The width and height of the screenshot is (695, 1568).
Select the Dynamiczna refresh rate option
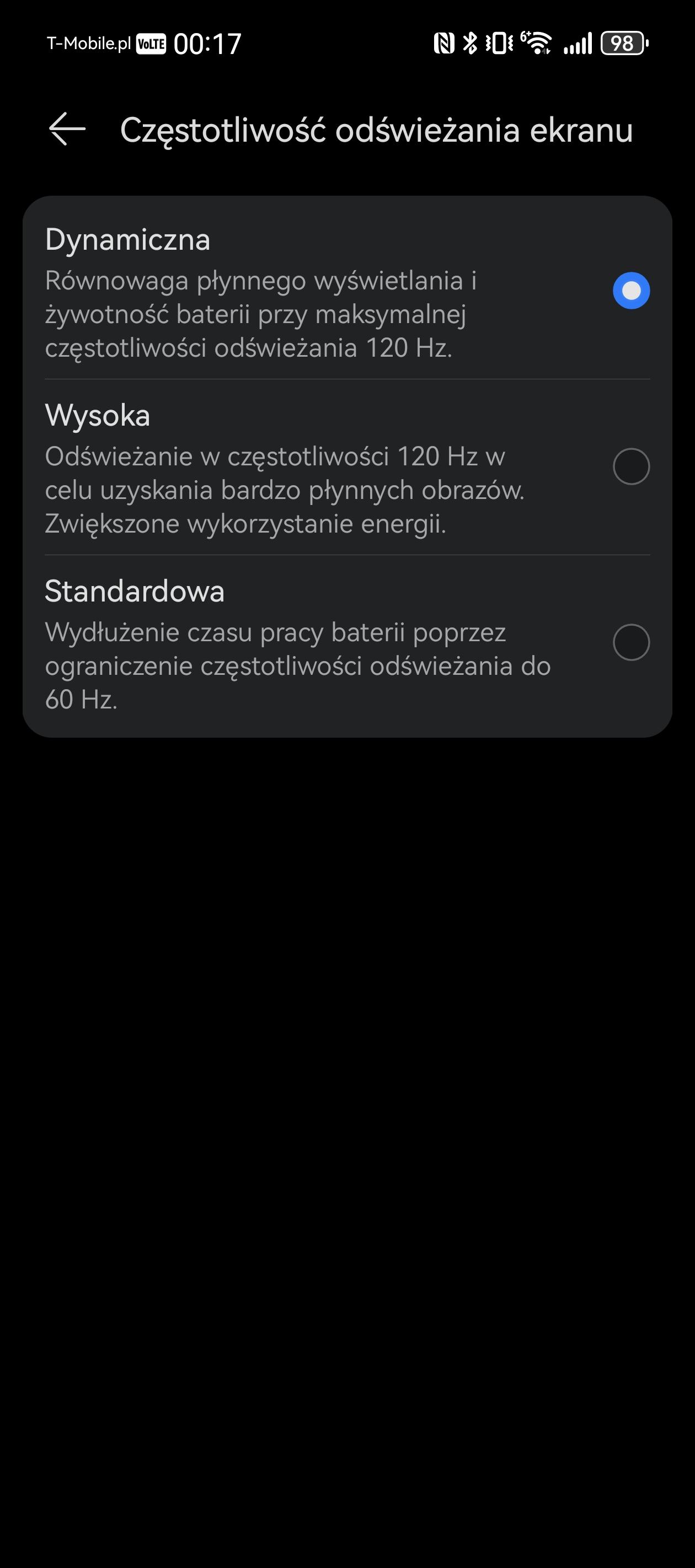pyautogui.click(x=347, y=291)
